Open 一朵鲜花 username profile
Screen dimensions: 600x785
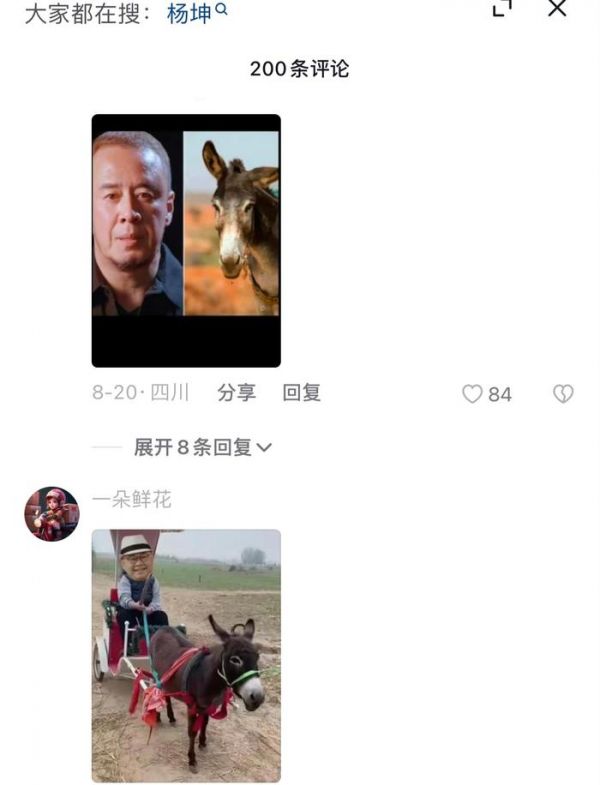click(x=131, y=499)
